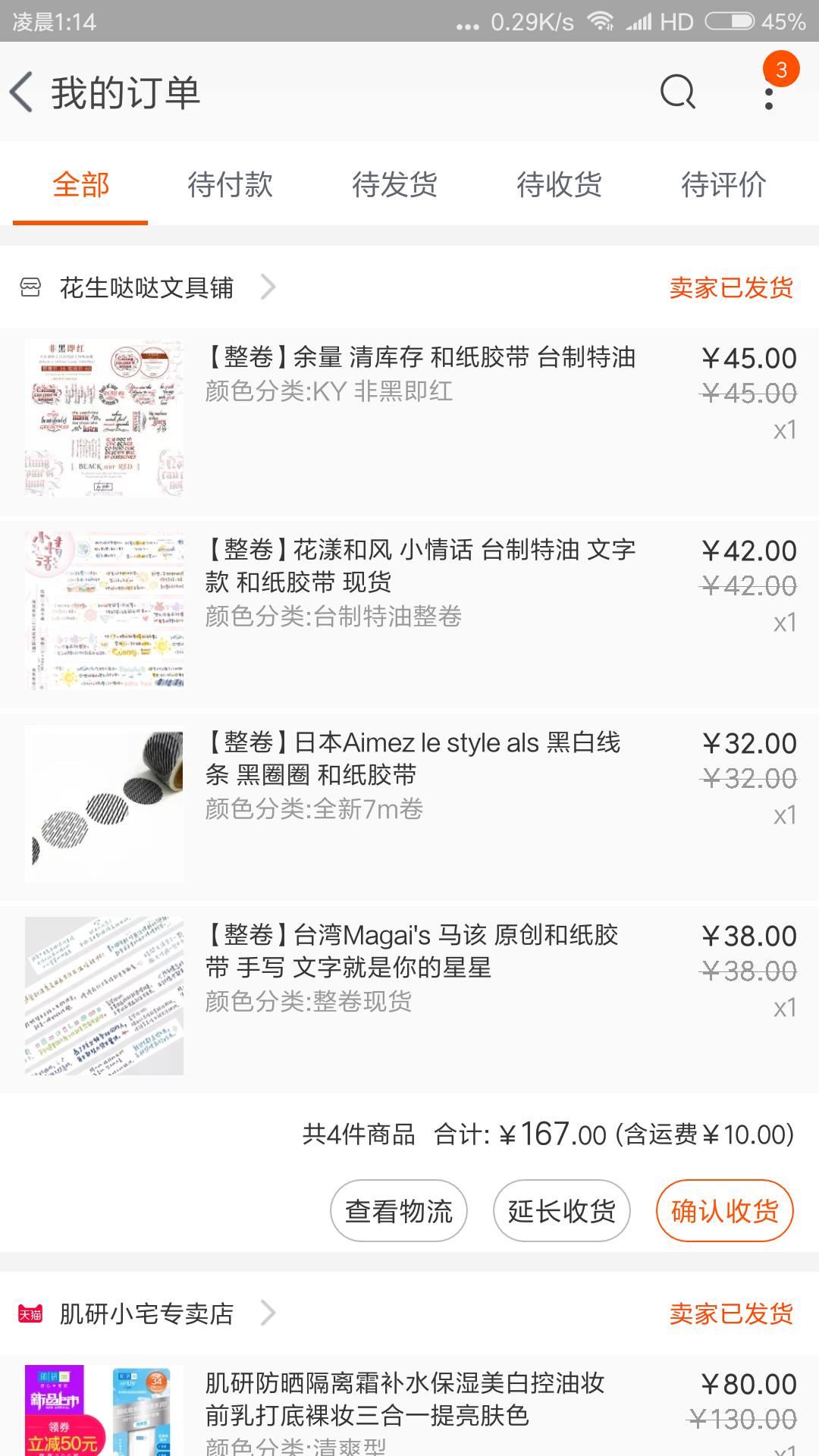This screenshot has height=1456, width=819.
Task: Open the 台湾Magai's 马该 tape item
Action: [409, 999]
